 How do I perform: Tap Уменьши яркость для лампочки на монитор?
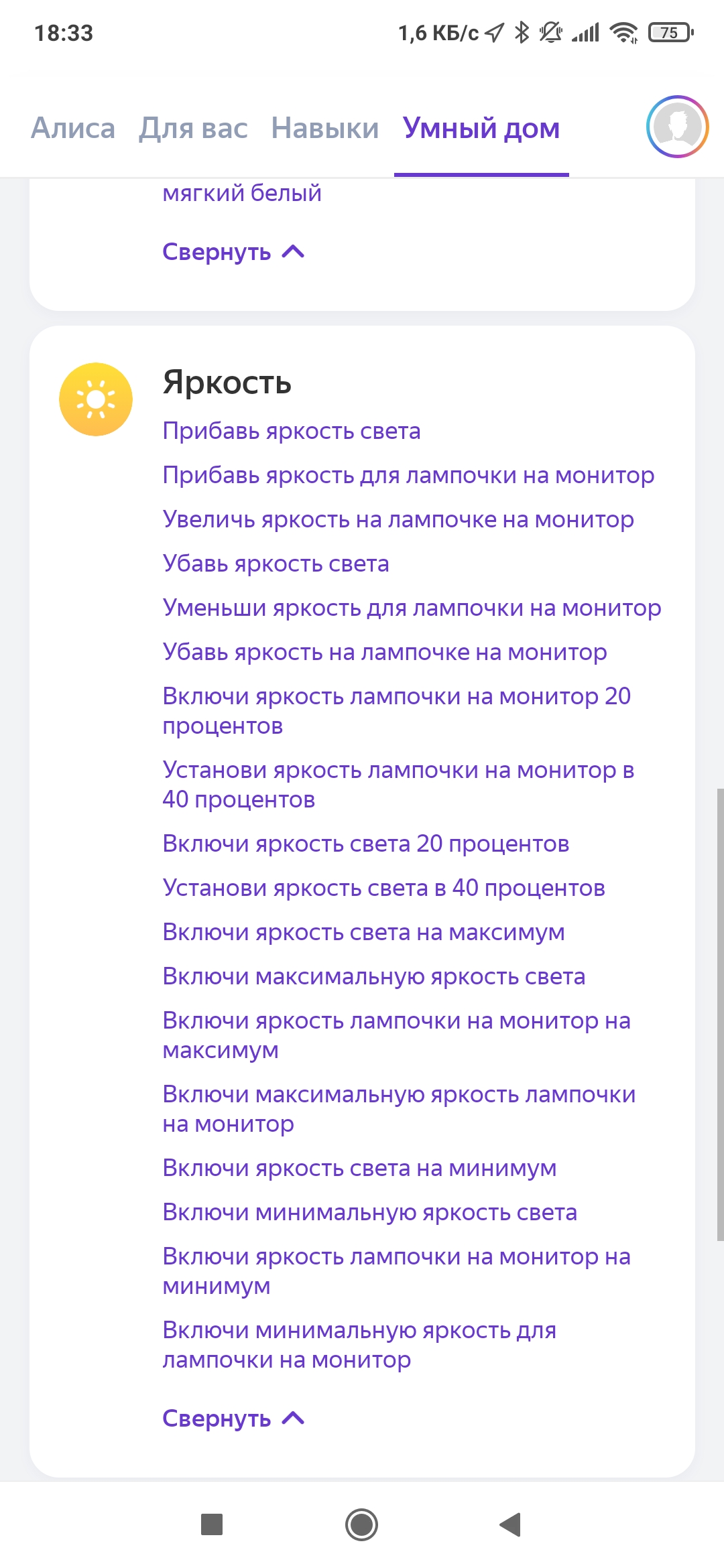(412, 608)
